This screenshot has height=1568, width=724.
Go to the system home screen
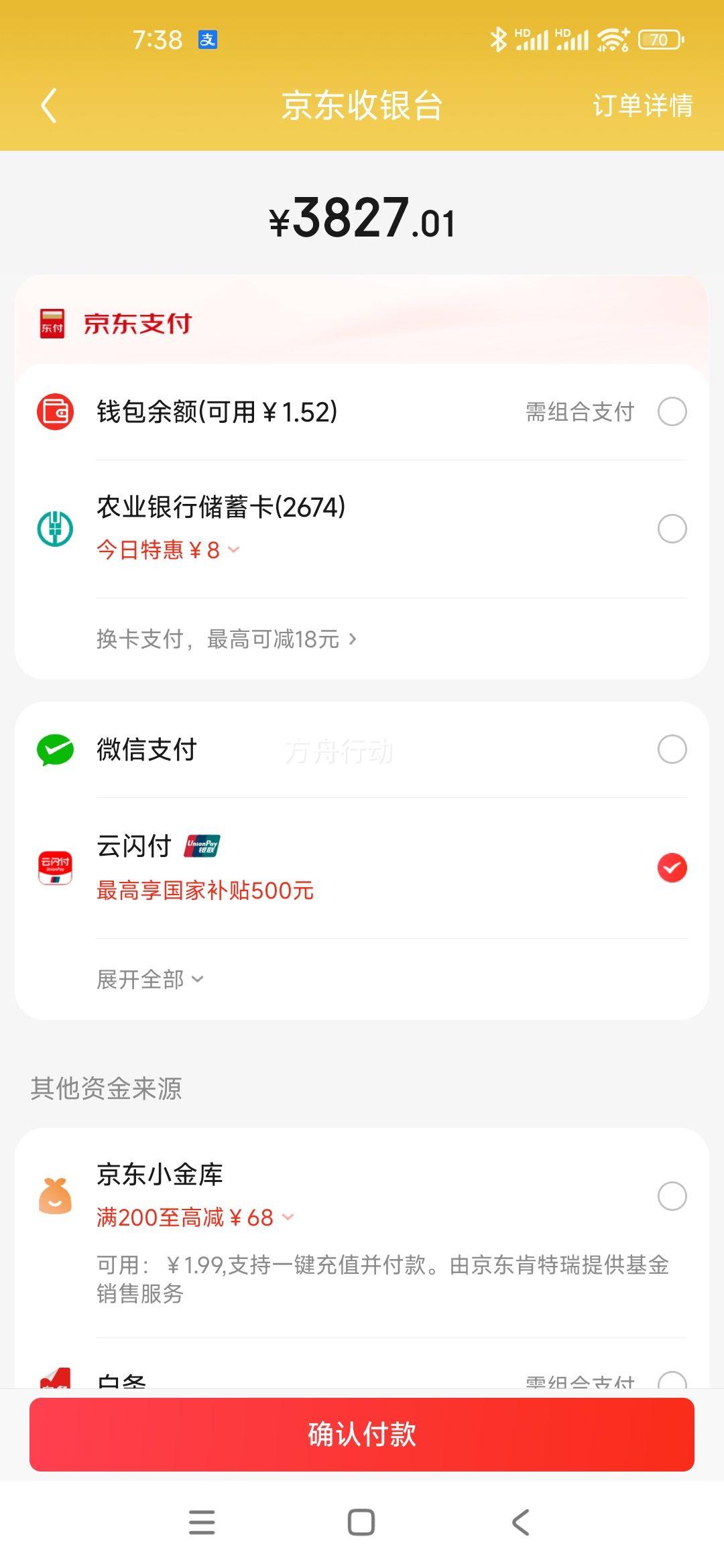pos(361,1522)
